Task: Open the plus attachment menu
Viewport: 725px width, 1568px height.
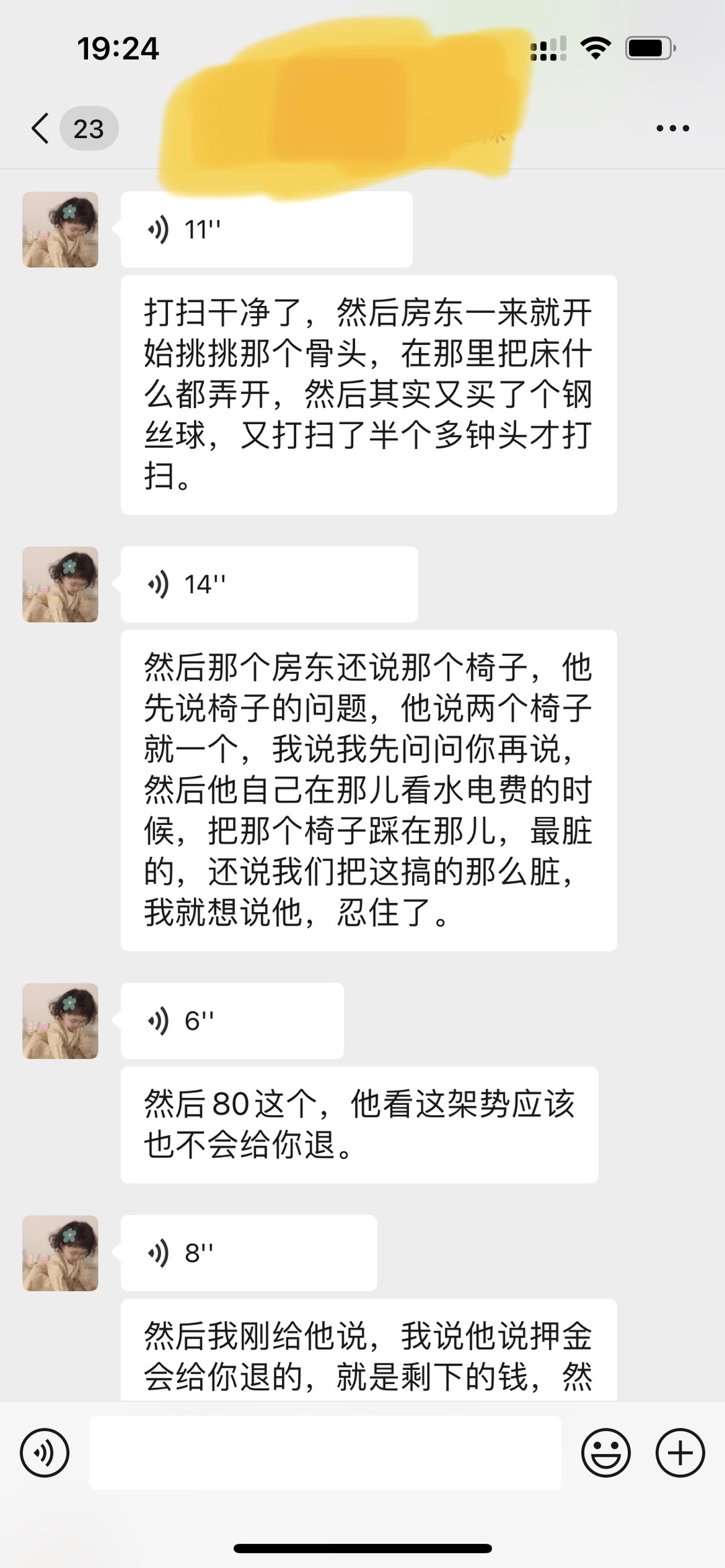Action: (x=680, y=1453)
